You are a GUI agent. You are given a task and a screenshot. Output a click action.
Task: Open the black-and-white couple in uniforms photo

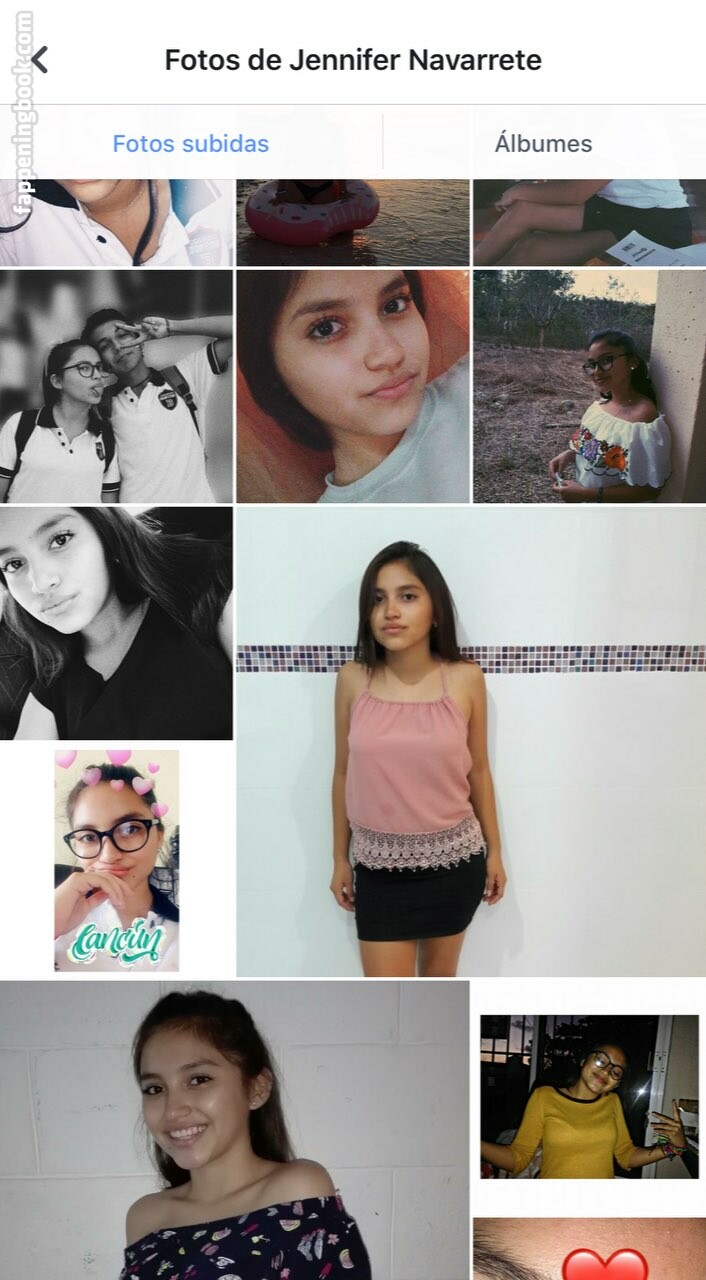point(116,386)
